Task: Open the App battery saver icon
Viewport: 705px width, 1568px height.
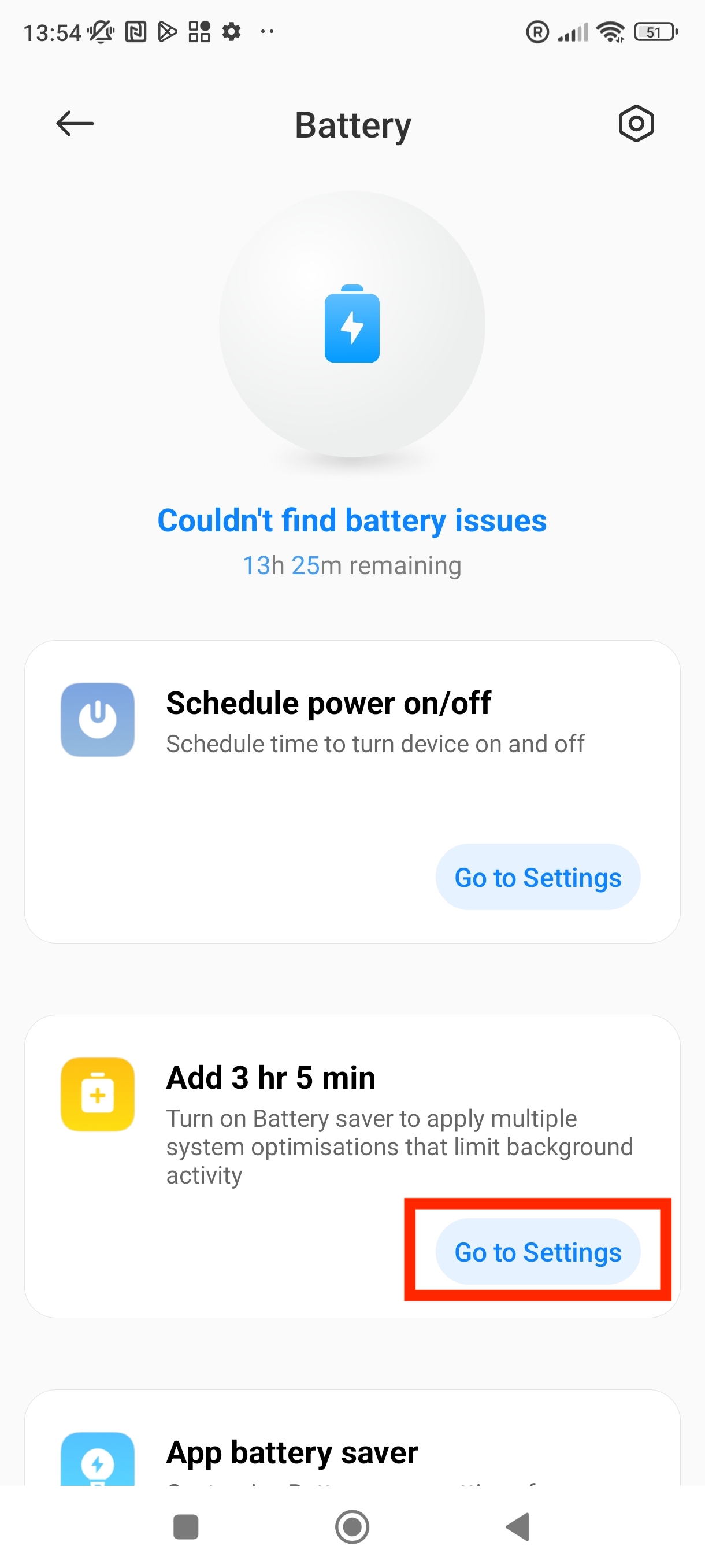Action: pos(97,1461)
